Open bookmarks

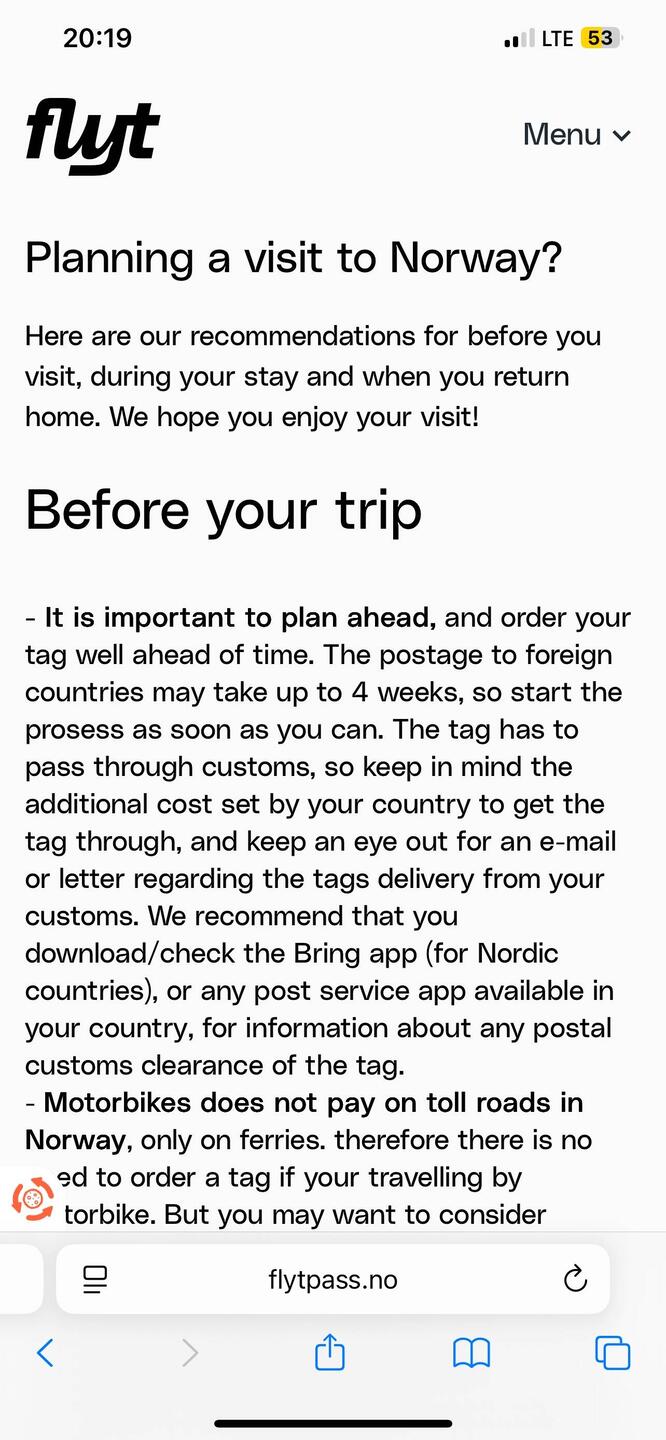click(471, 1353)
